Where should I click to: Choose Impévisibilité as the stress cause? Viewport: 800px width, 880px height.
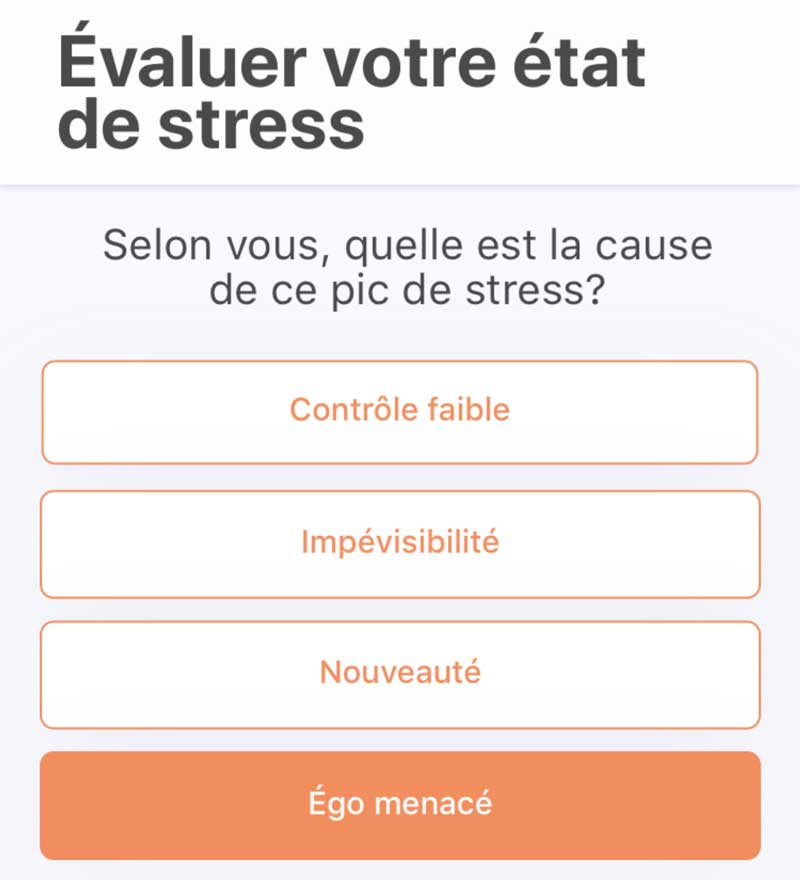tap(400, 543)
